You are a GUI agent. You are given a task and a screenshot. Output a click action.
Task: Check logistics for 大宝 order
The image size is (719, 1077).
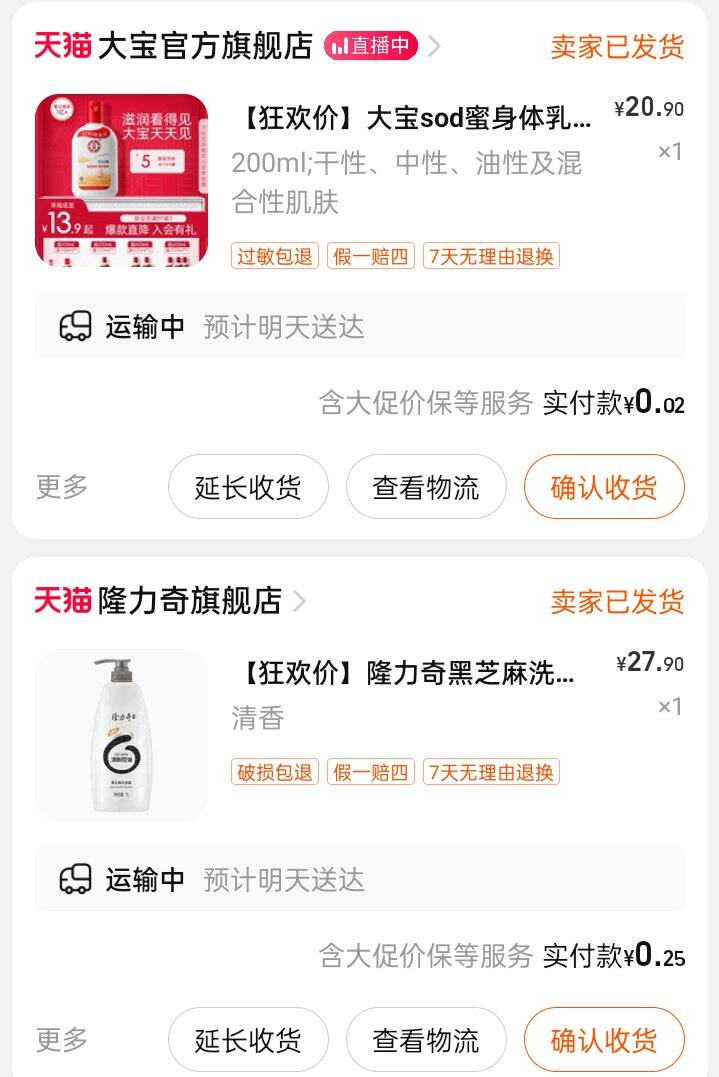(426, 487)
